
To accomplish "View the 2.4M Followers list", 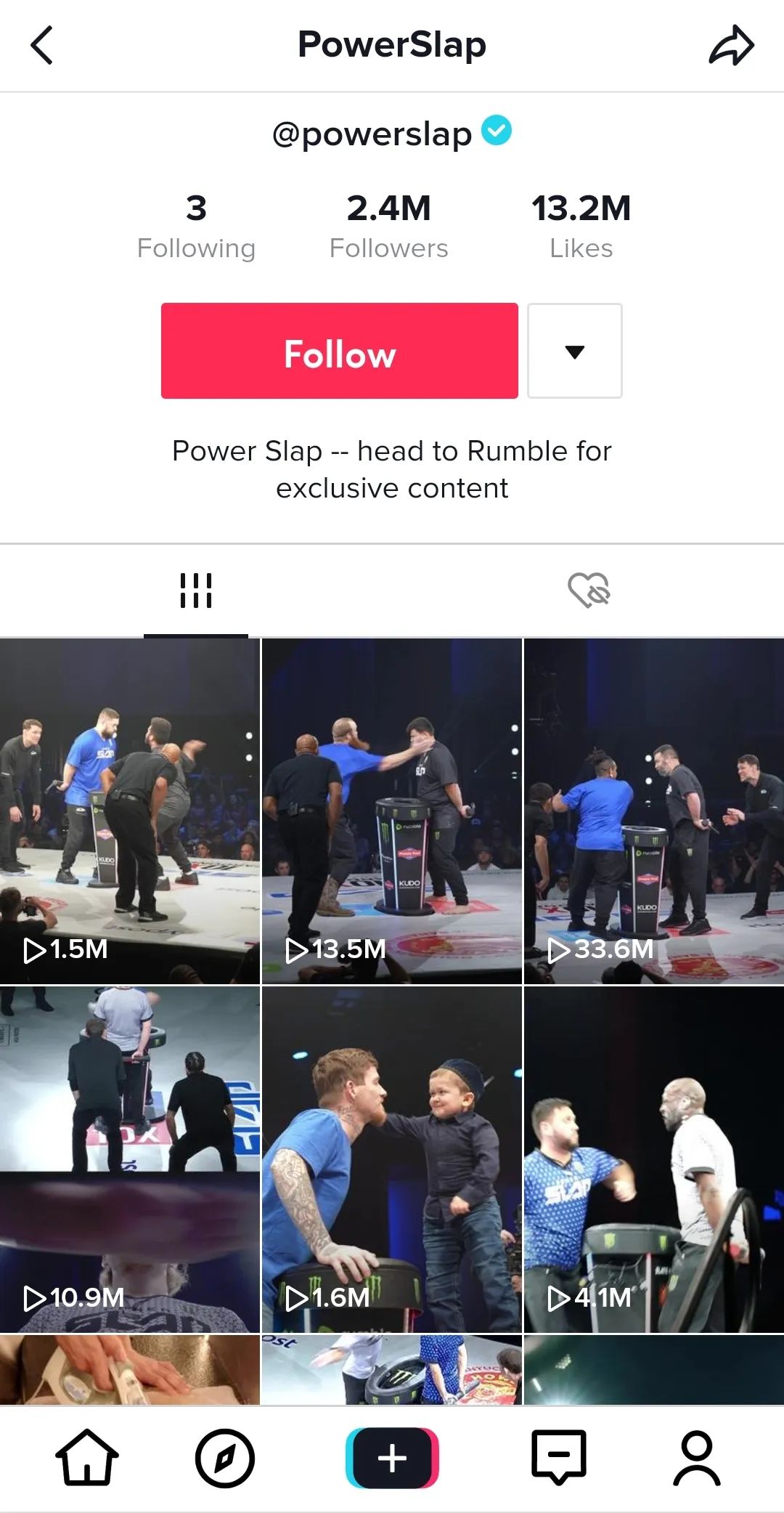I will pos(388,226).
